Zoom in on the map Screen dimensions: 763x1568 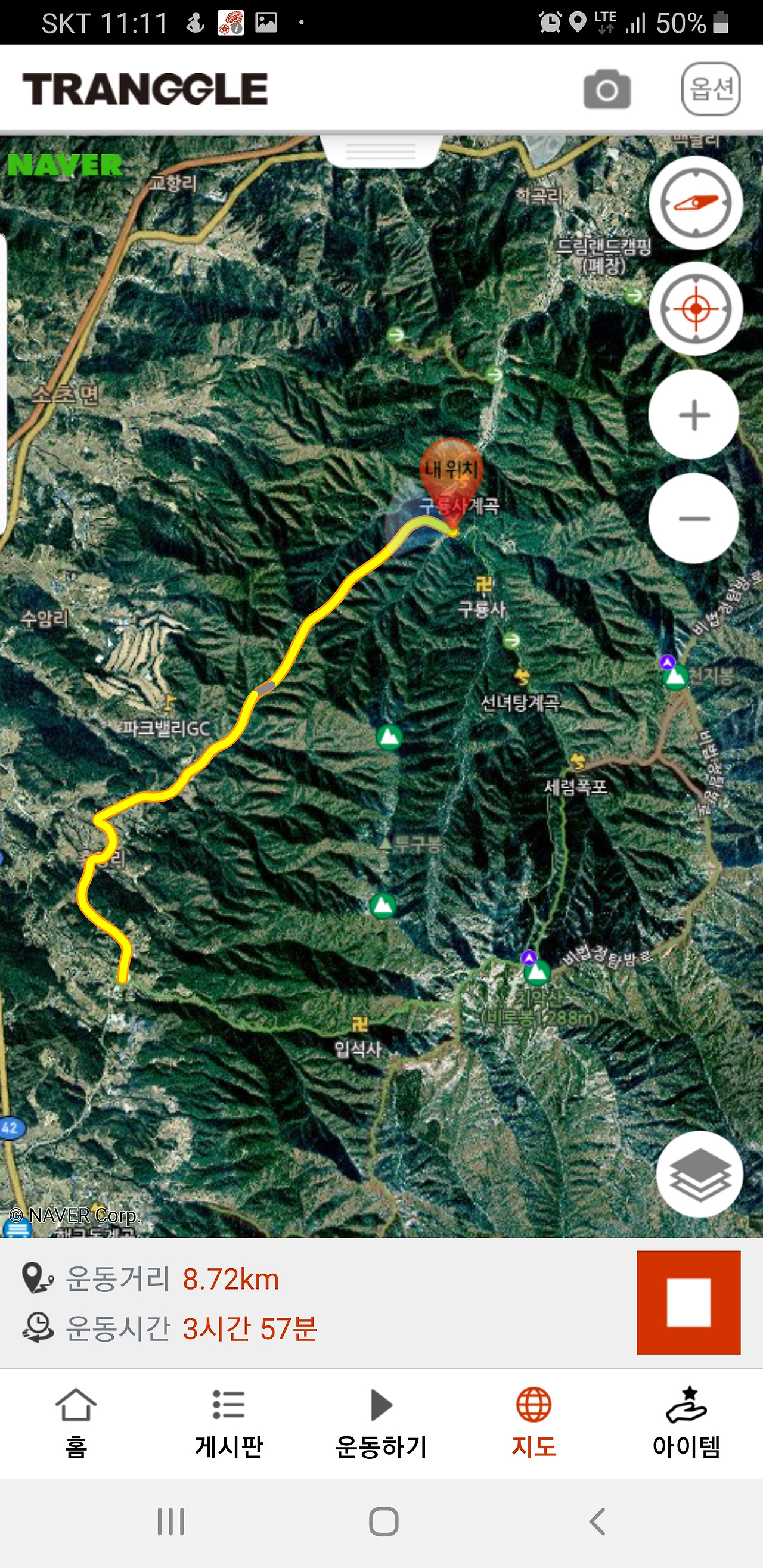694,415
